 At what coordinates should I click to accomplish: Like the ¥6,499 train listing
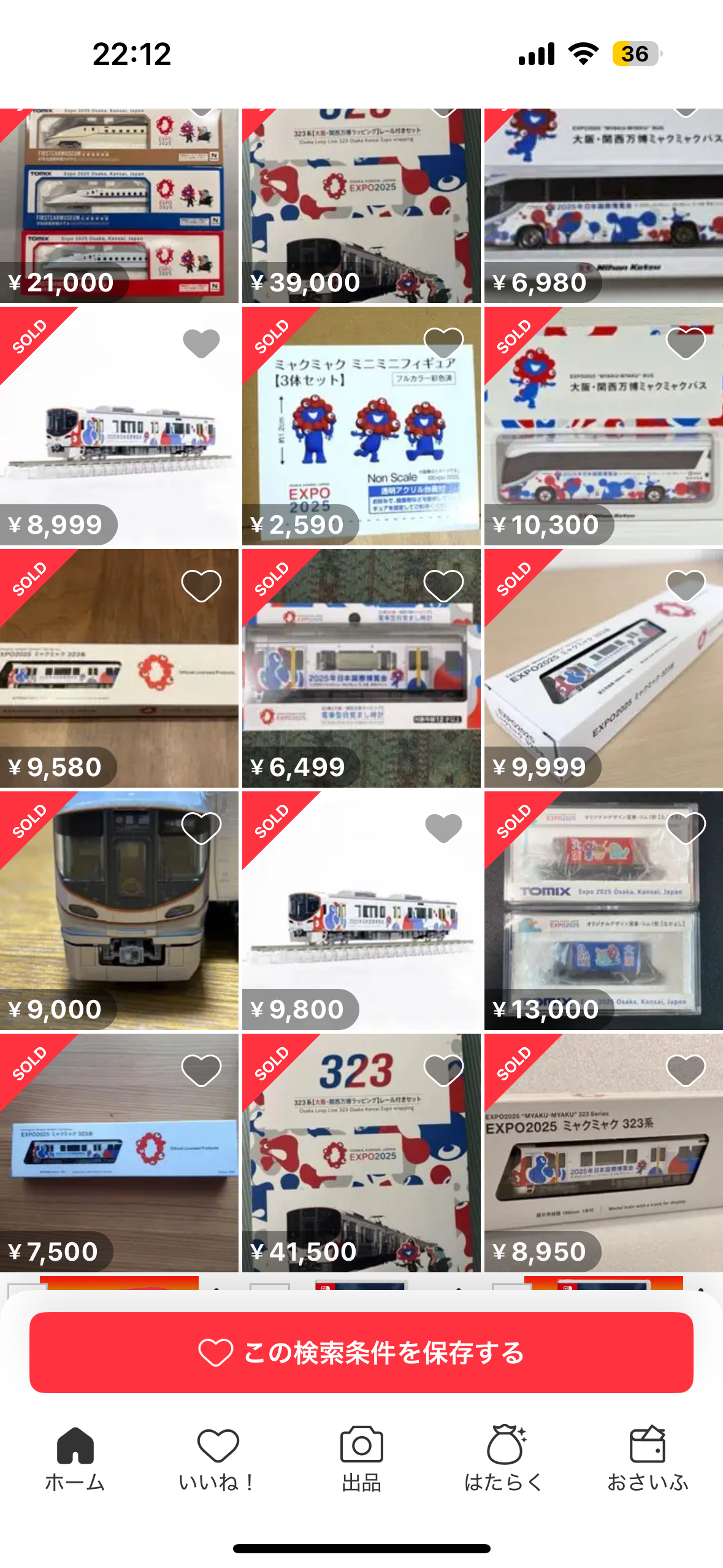pyautogui.click(x=443, y=585)
